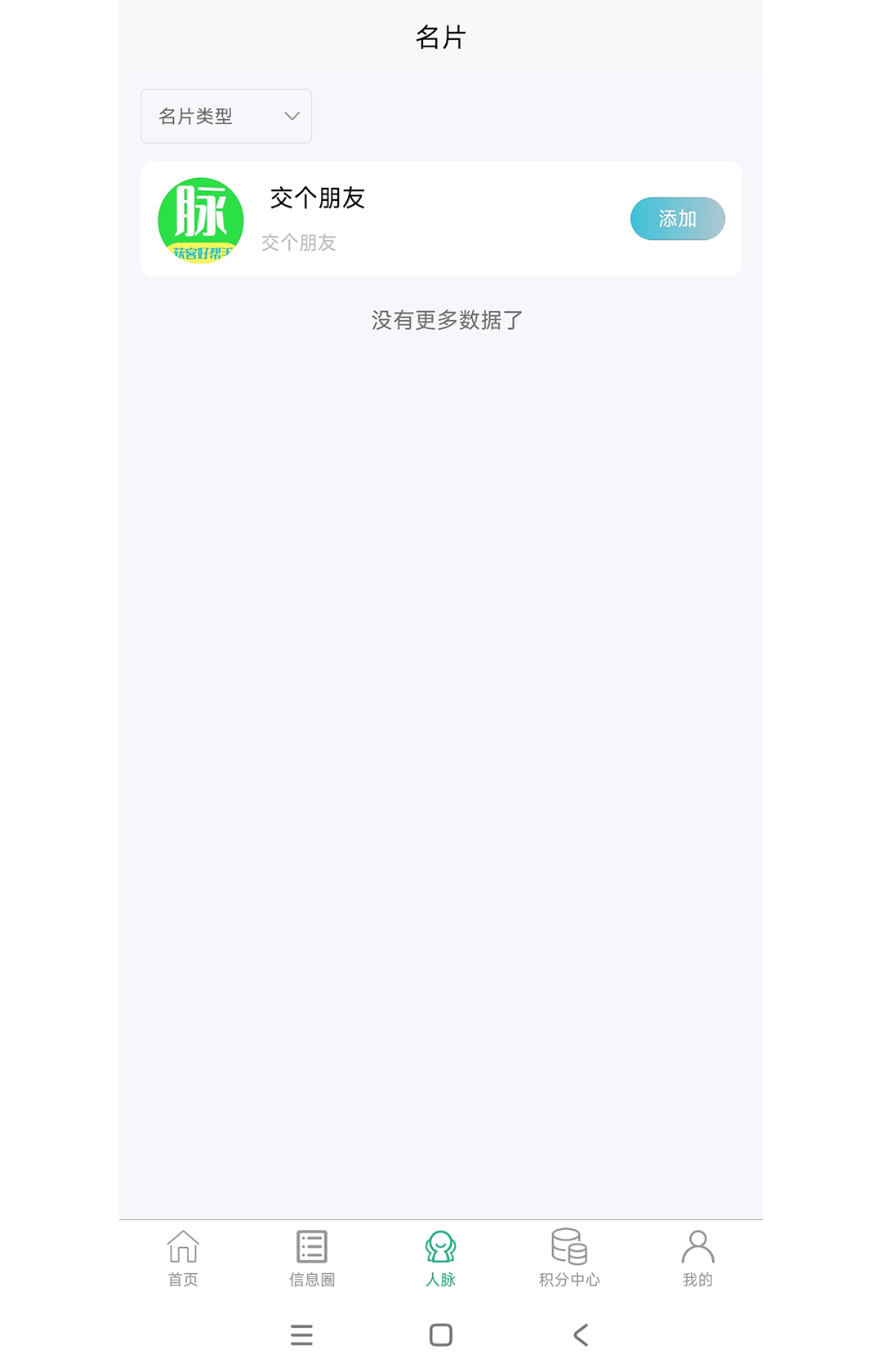Expand the chevron beside 名片类型

point(291,117)
